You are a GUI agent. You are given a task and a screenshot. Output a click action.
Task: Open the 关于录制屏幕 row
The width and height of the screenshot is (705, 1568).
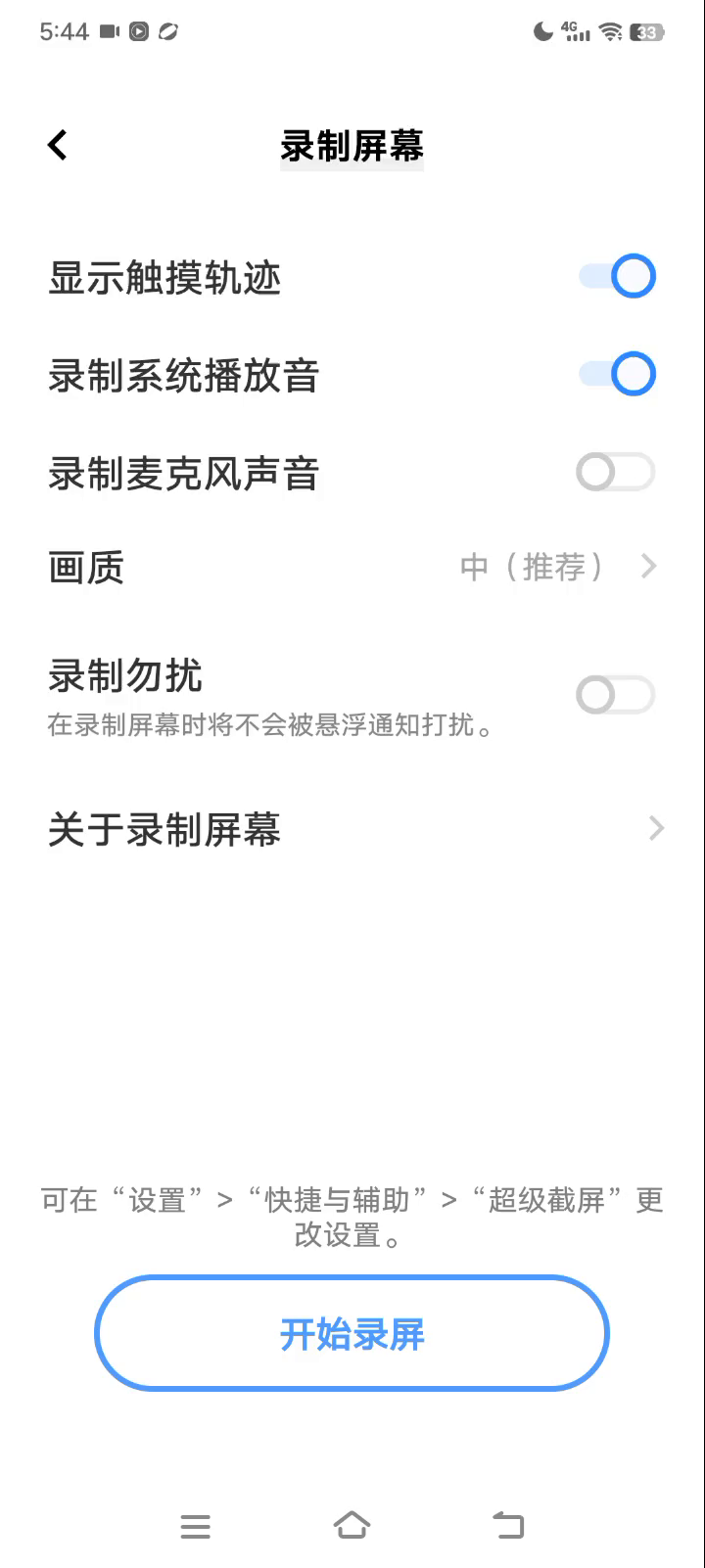[x=352, y=830]
